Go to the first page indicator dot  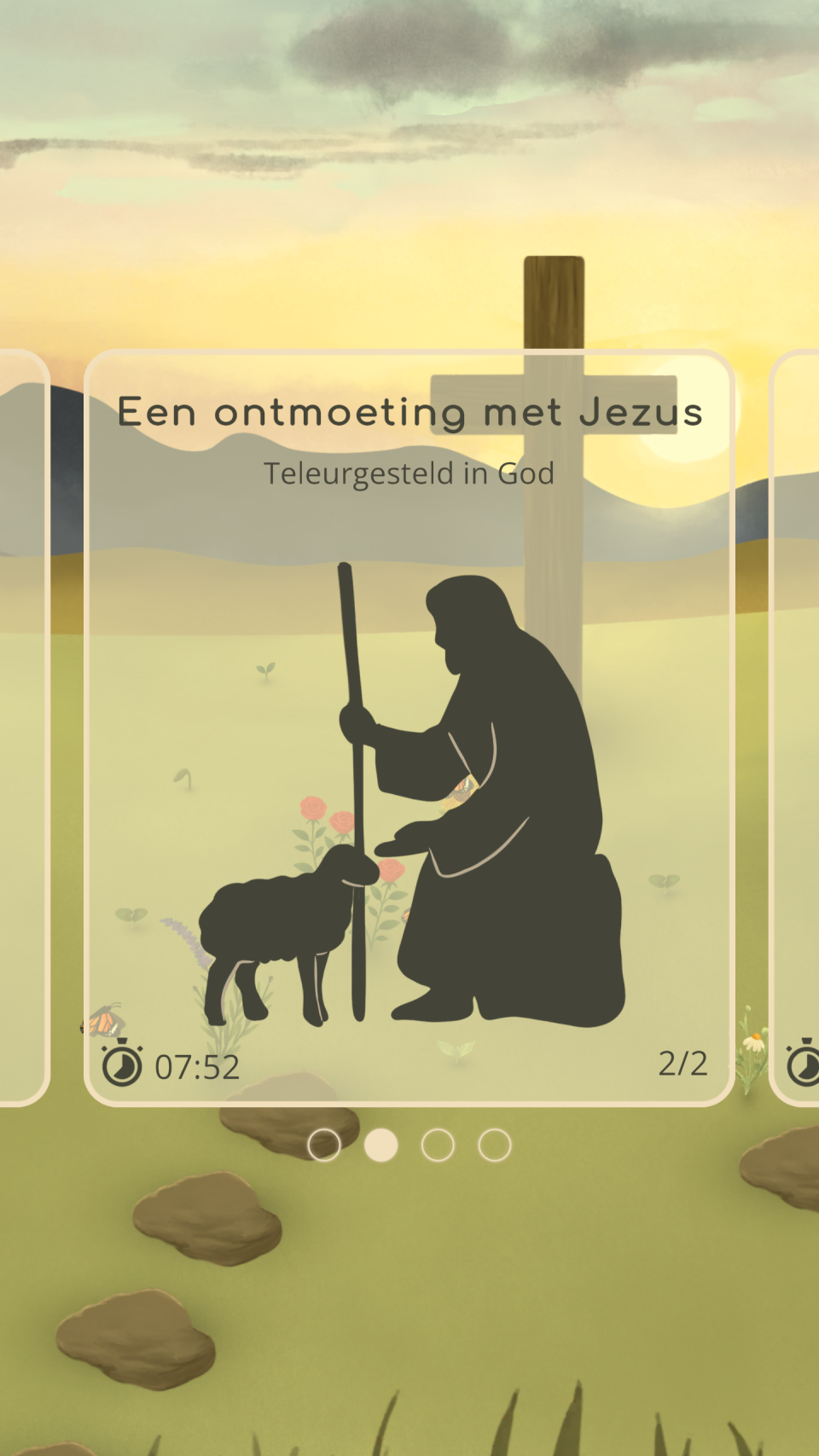click(324, 1145)
